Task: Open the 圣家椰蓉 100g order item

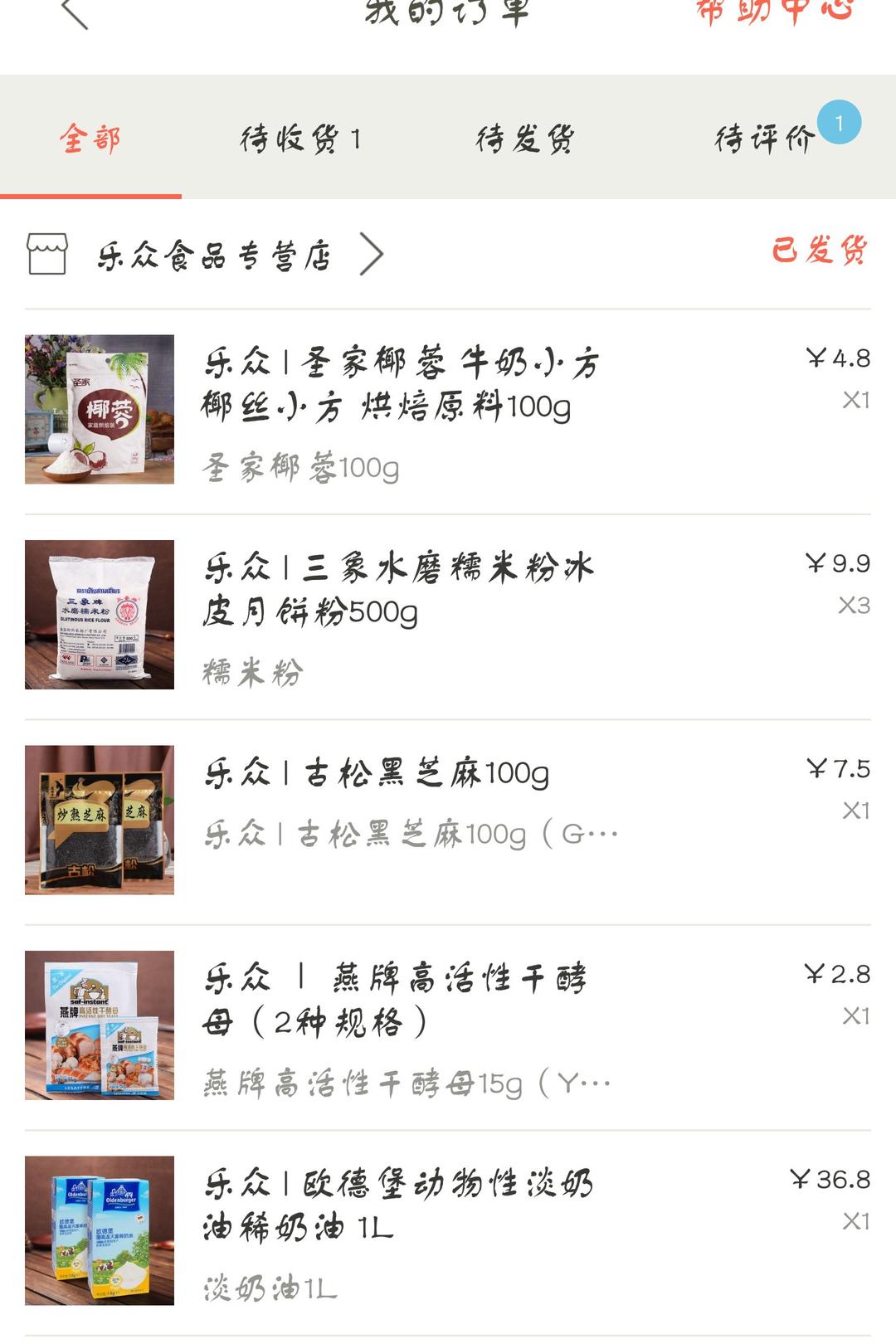Action: tap(398, 409)
